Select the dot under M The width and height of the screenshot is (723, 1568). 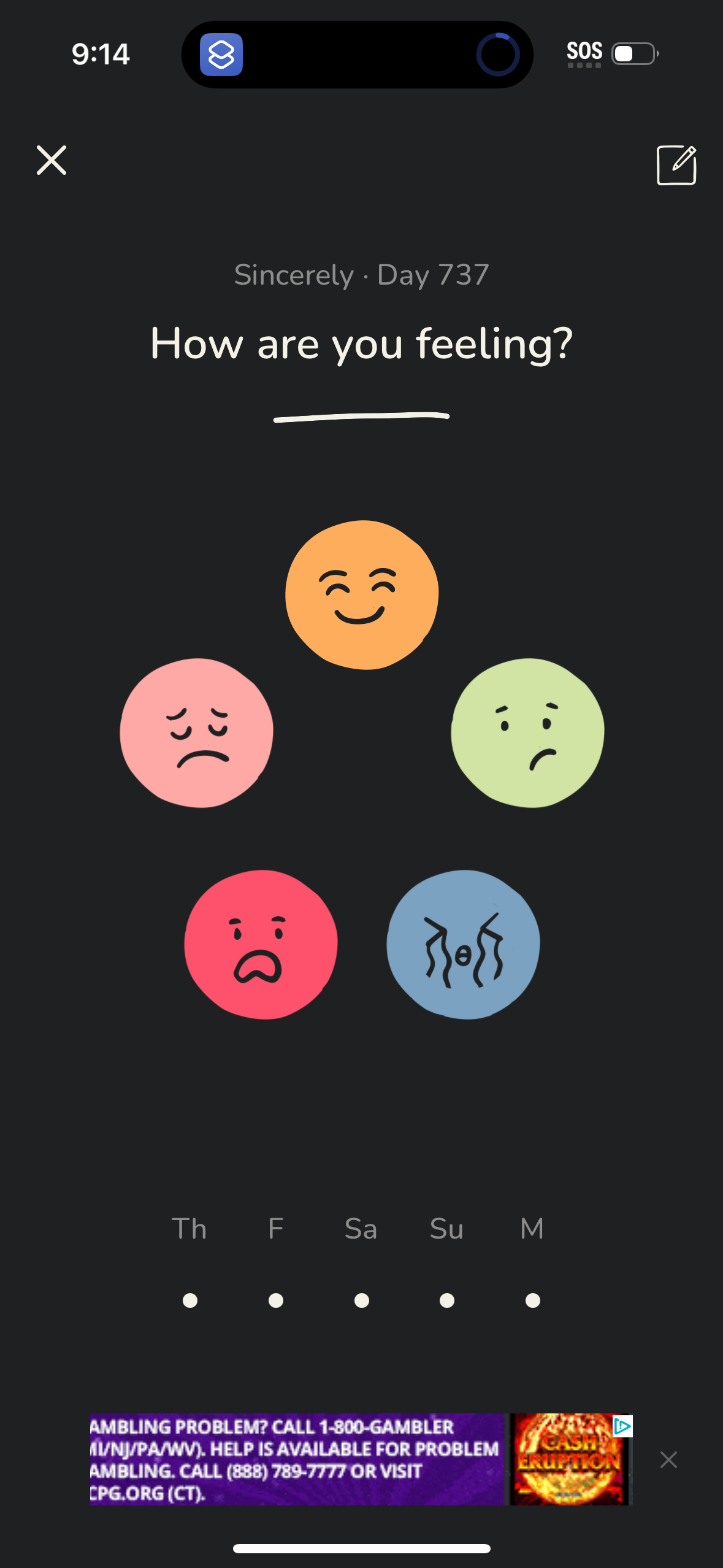532,1300
